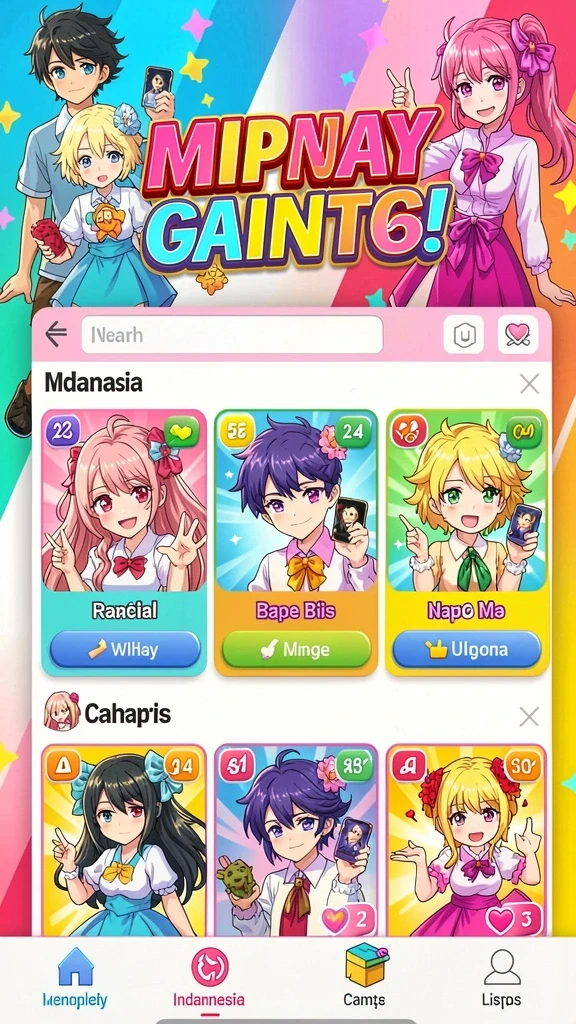Select the Indannesia tab

[209, 978]
